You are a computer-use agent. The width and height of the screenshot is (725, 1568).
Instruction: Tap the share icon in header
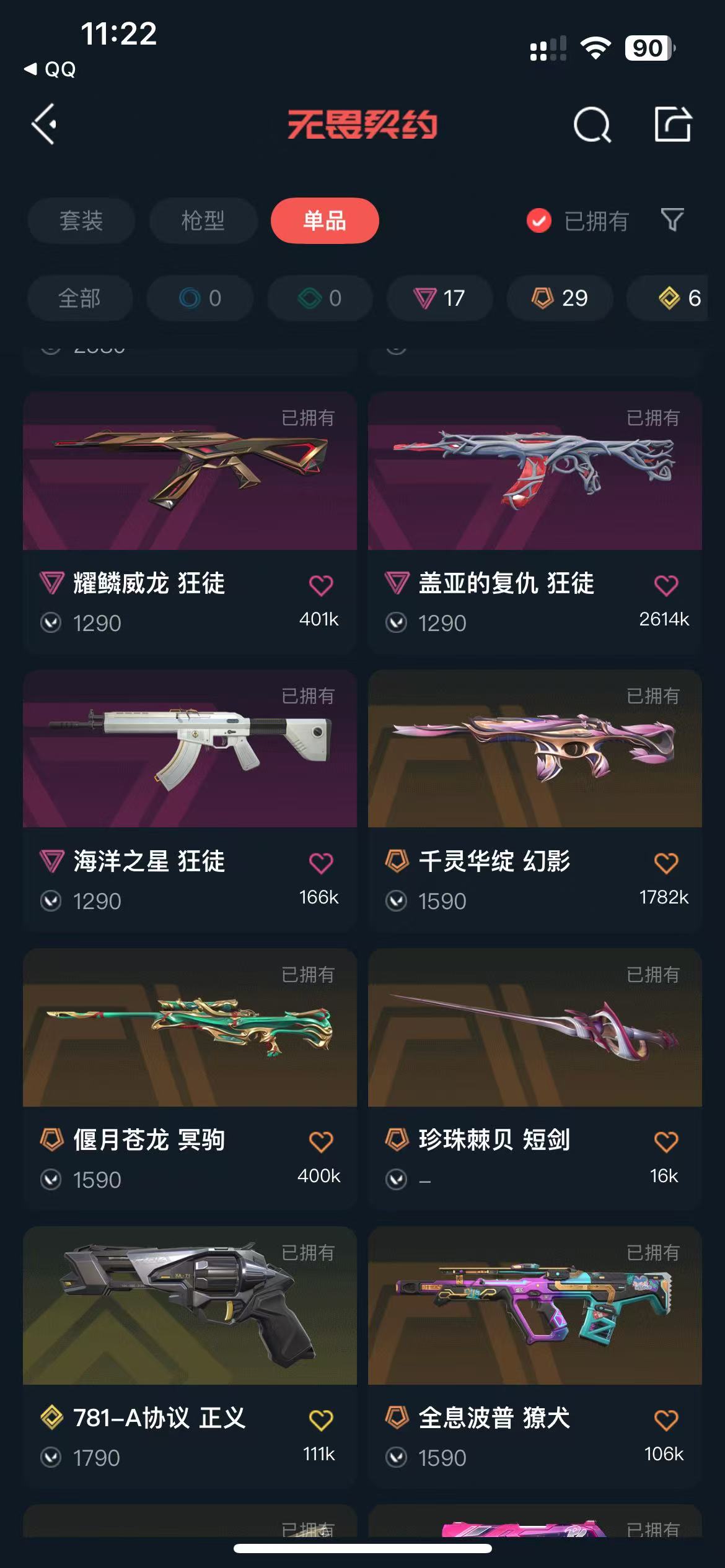673,124
